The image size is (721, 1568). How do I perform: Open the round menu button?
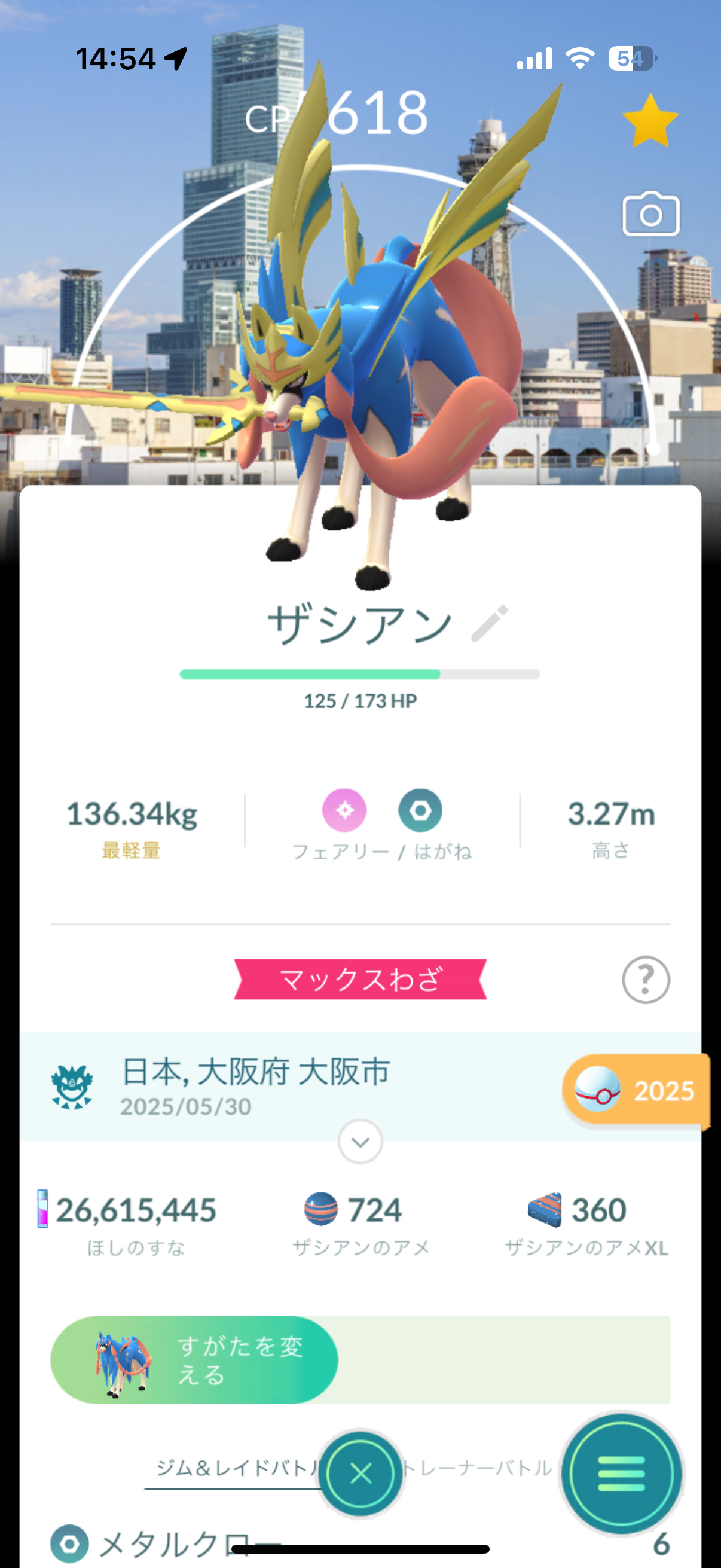[x=621, y=1474]
